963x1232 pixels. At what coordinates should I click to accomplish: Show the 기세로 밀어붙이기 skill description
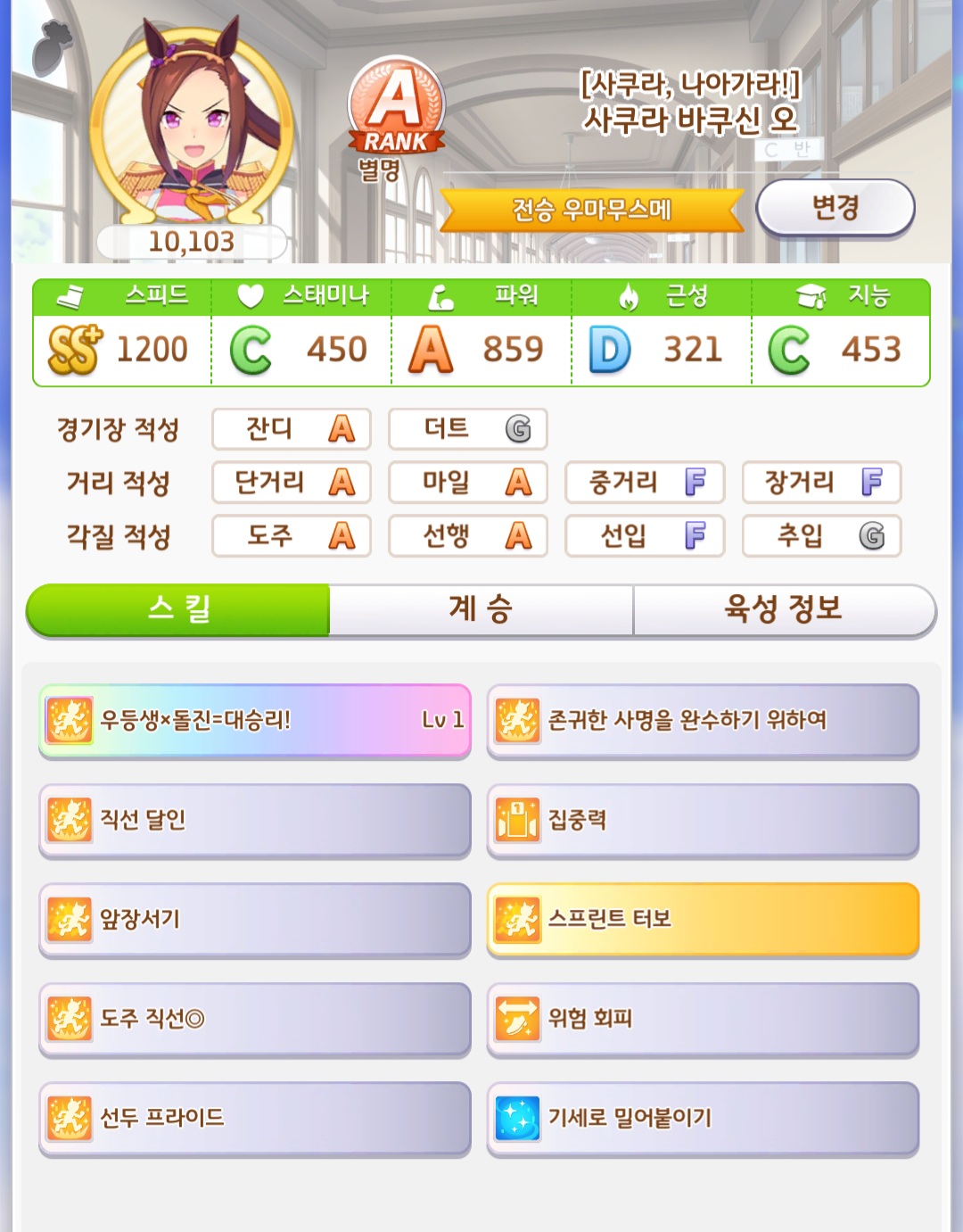pos(703,1118)
